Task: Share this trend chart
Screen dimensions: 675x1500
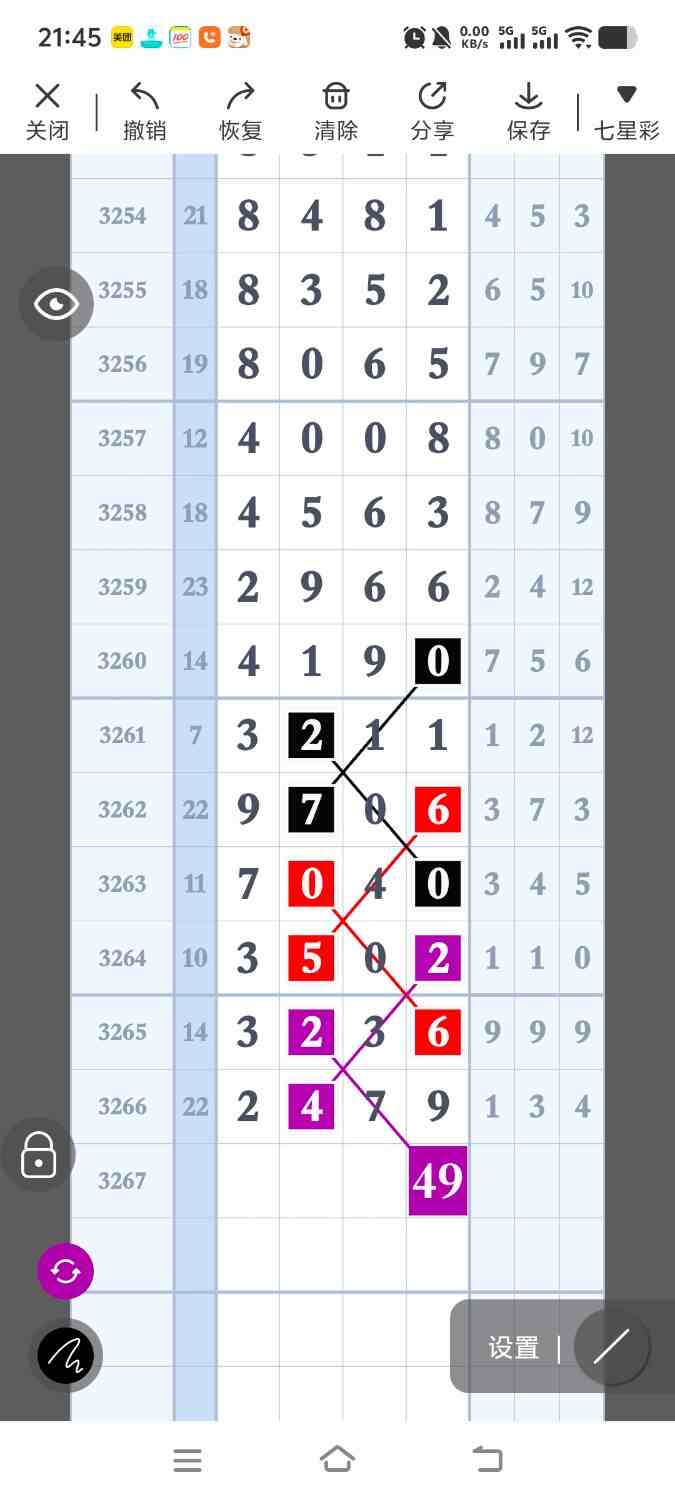Action: click(432, 111)
